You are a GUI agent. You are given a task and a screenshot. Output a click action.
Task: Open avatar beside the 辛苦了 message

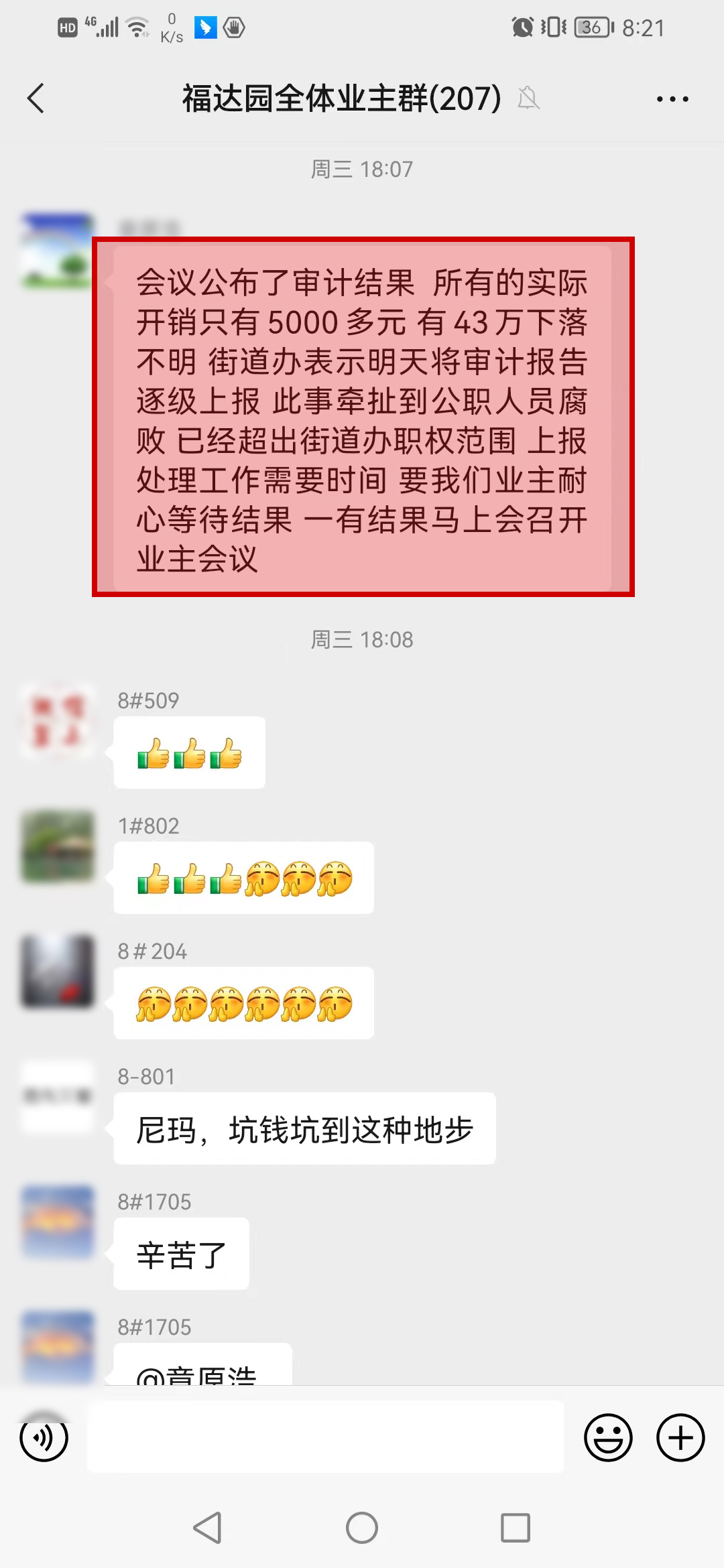coord(58,1222)
